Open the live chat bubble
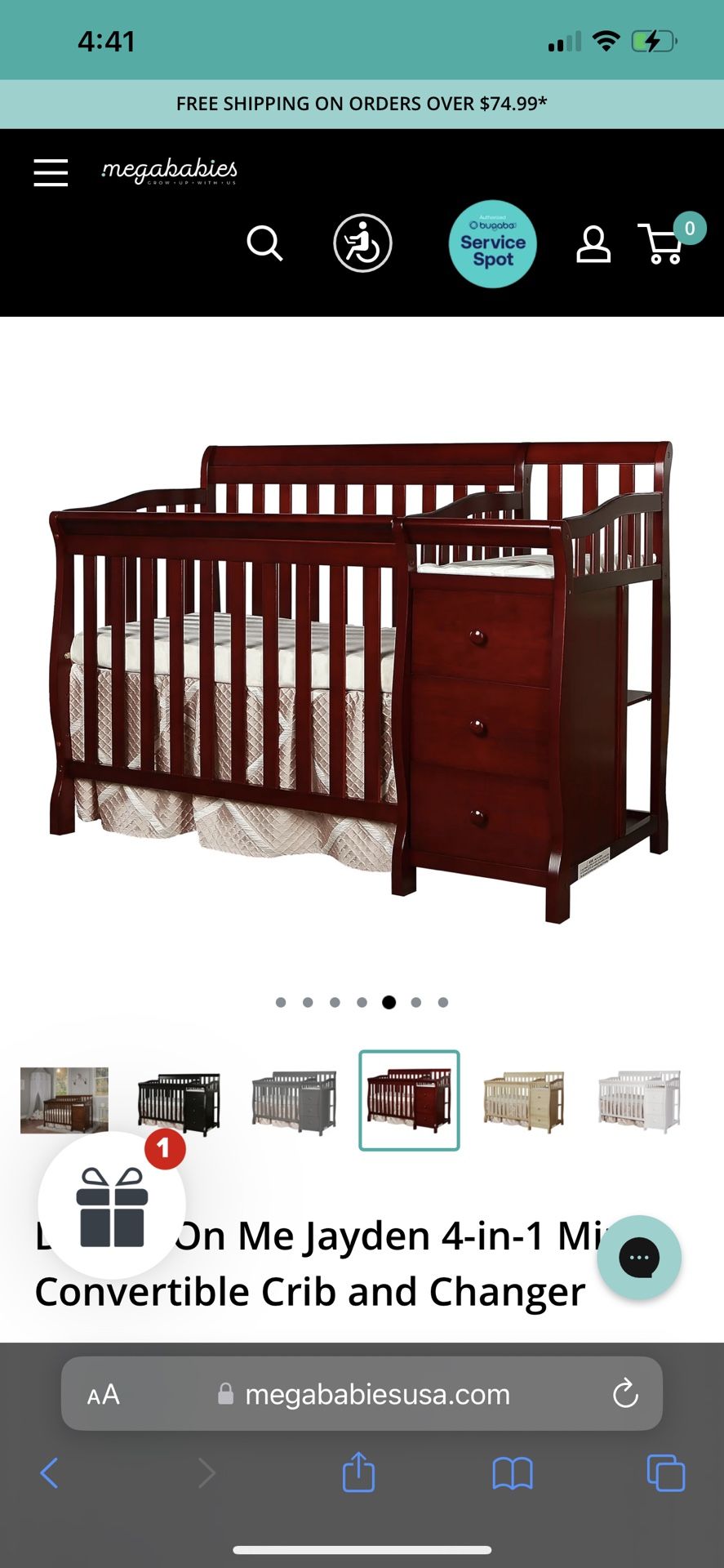724x1568 pixels. point(639,1258)
